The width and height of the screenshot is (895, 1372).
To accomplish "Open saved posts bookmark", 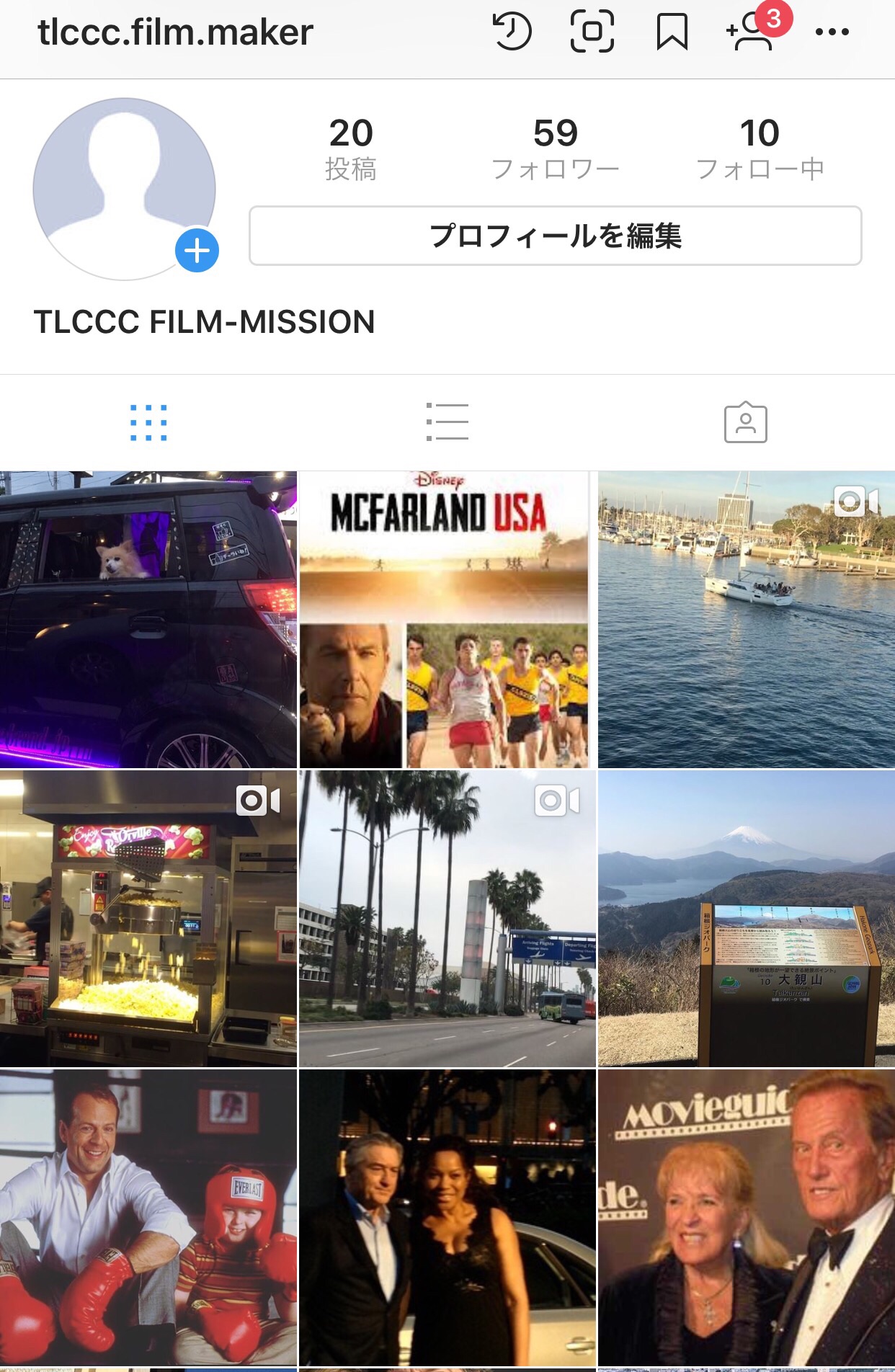I will (672, 32).
